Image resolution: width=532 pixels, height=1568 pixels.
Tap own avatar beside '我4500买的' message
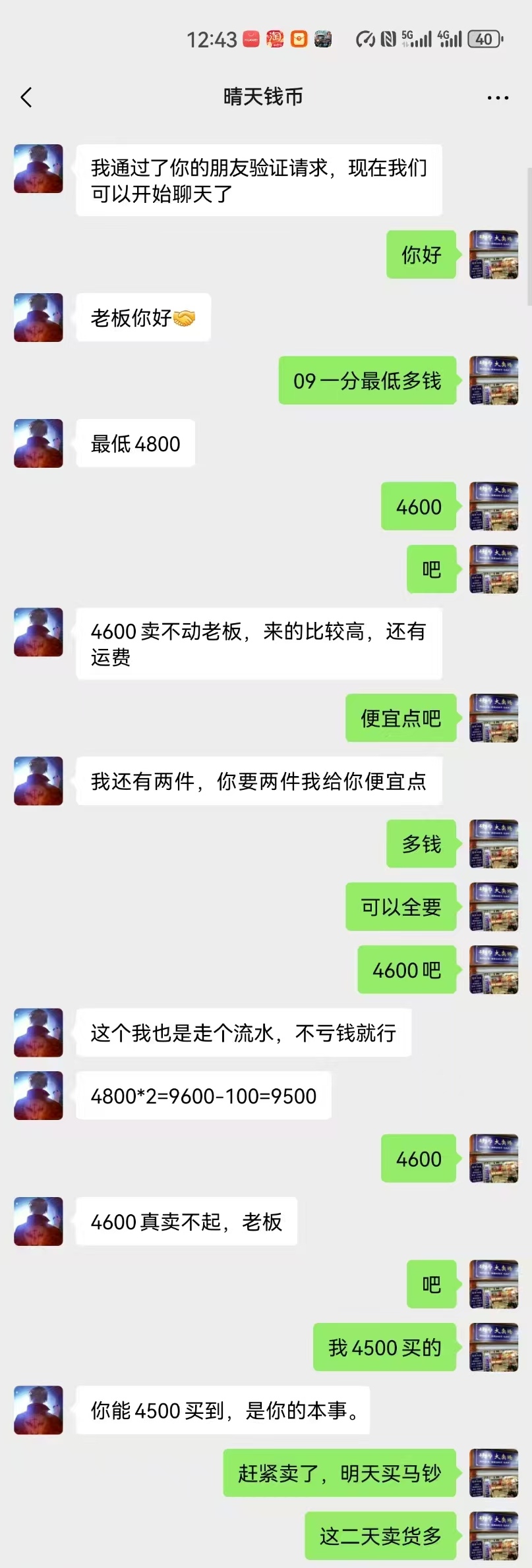493,1347
